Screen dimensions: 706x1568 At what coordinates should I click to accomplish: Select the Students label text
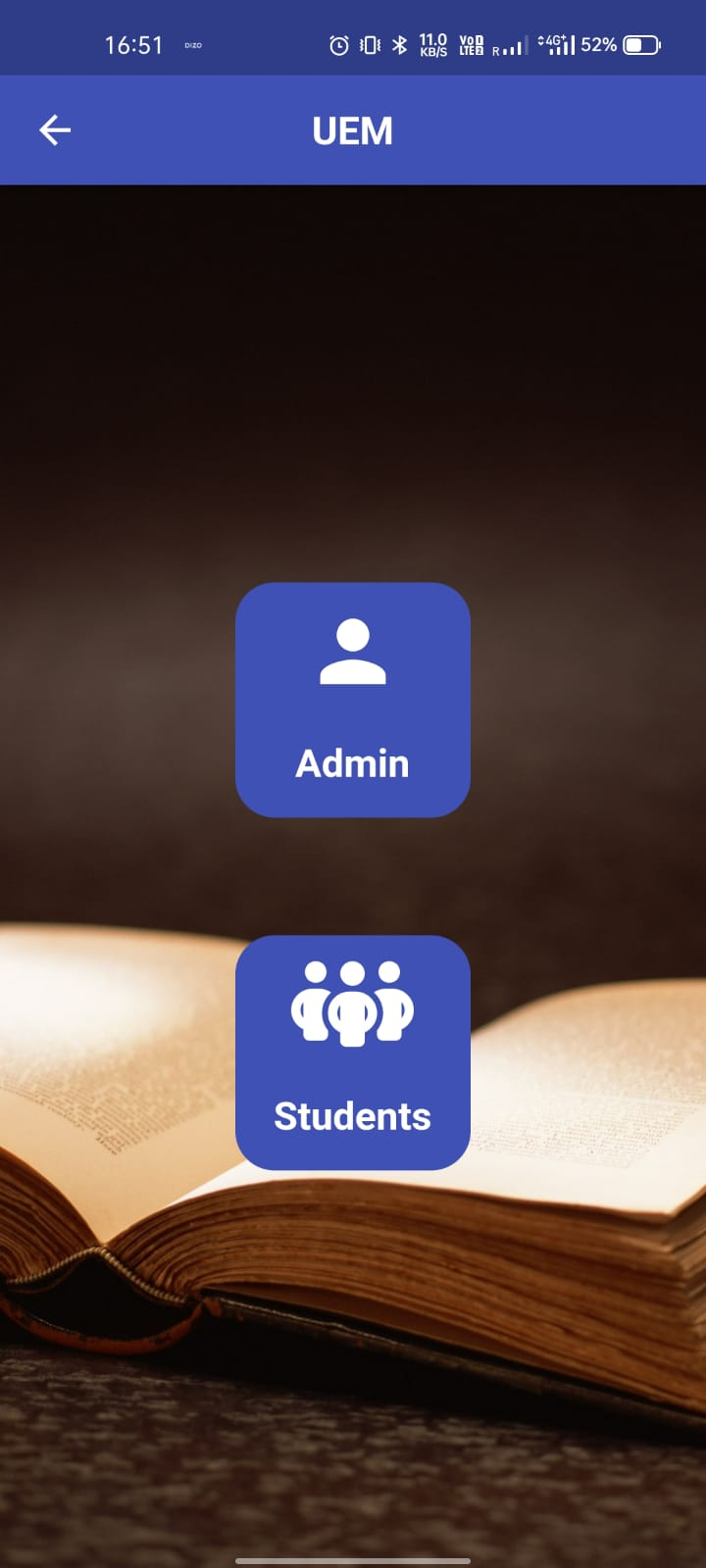click(x=352, y=1115)
